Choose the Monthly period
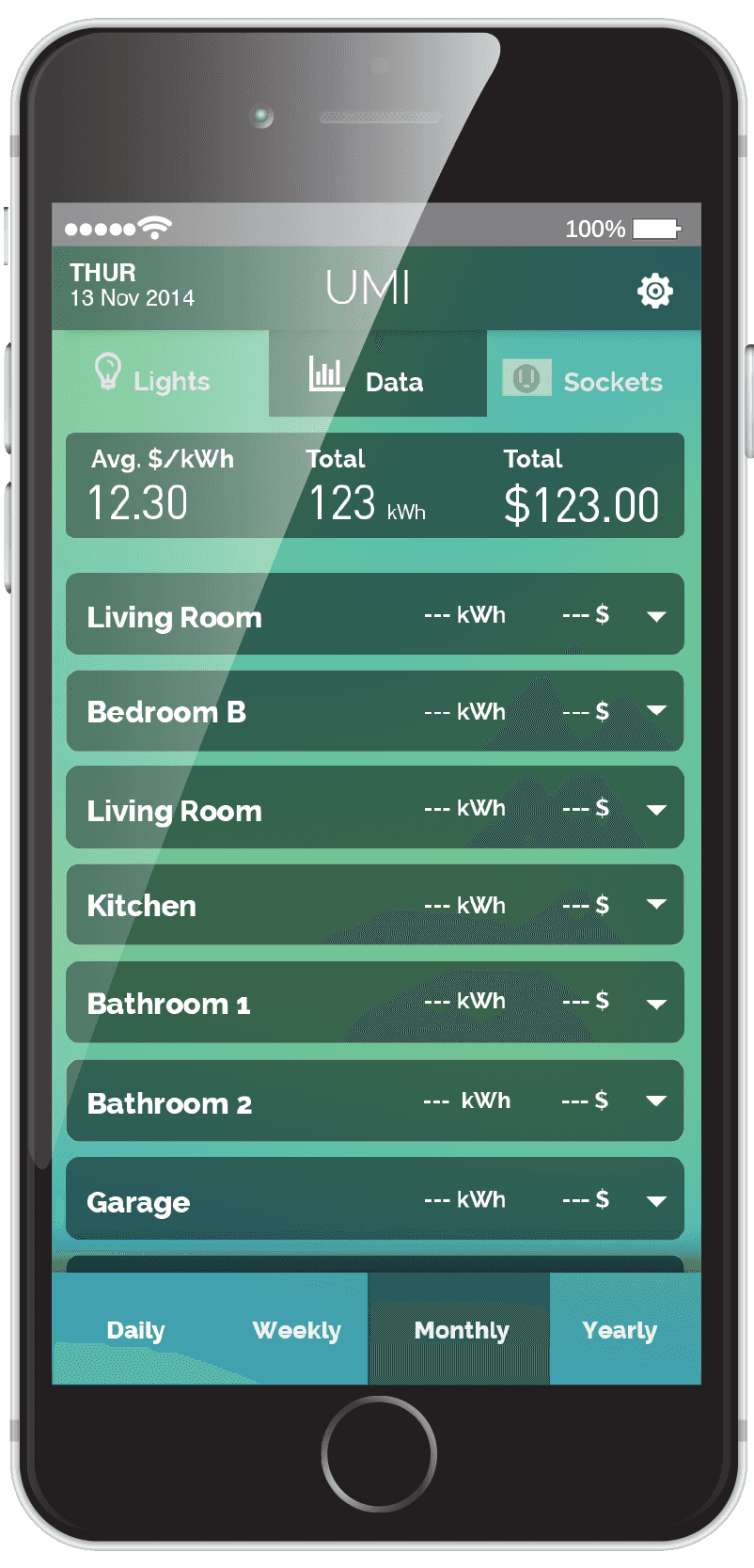This screenshot has height=1568, width=754. point(461,1330)
